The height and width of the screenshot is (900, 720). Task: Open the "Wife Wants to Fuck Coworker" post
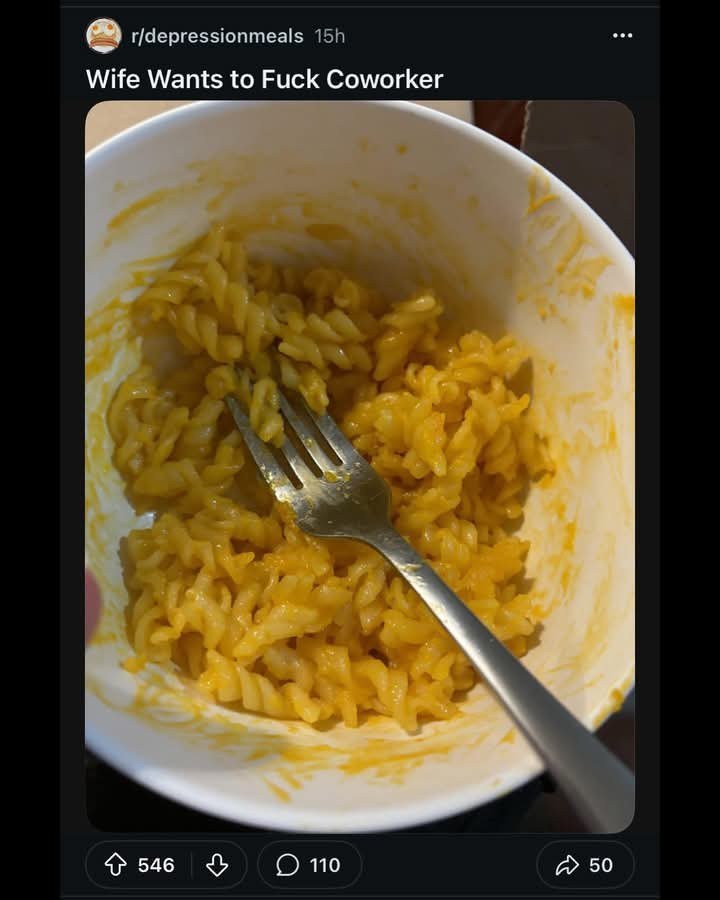tap(264, 79)
